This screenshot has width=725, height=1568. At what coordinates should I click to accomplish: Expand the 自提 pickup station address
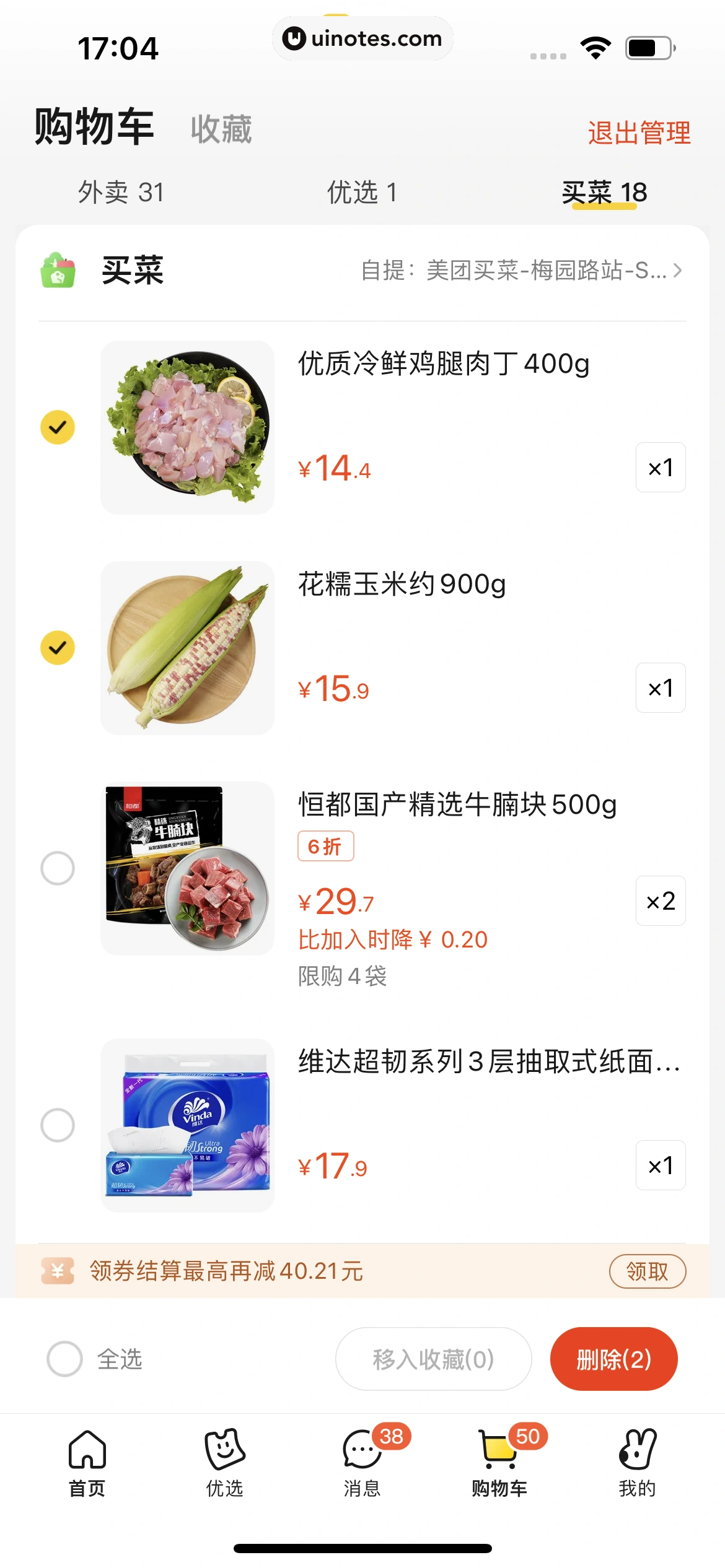(521, 271)
